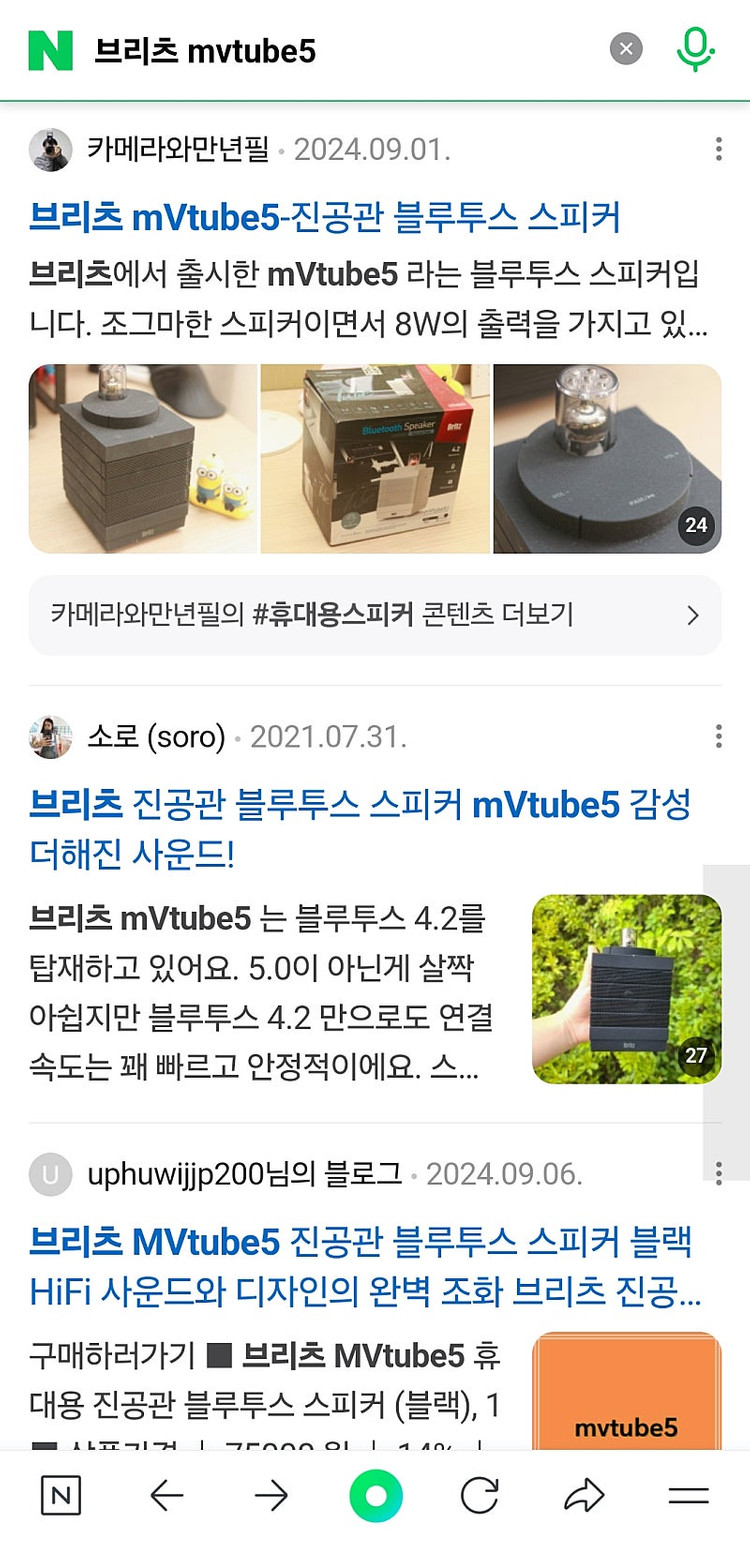The height and width of the screenshot is (1541, 750).
Task: Tap the N home icon at bottom left
Action: click(x=60, y=1496)
